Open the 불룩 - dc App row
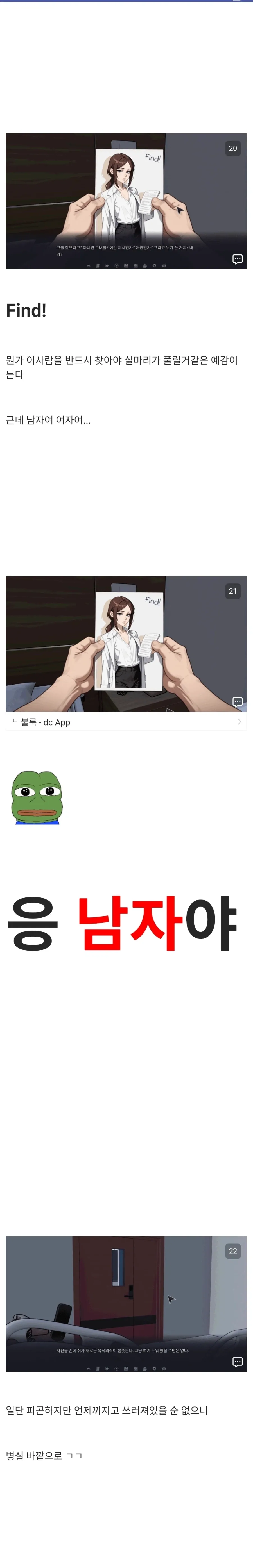Screen dimensions: 253x1568 tap(126, 722)
